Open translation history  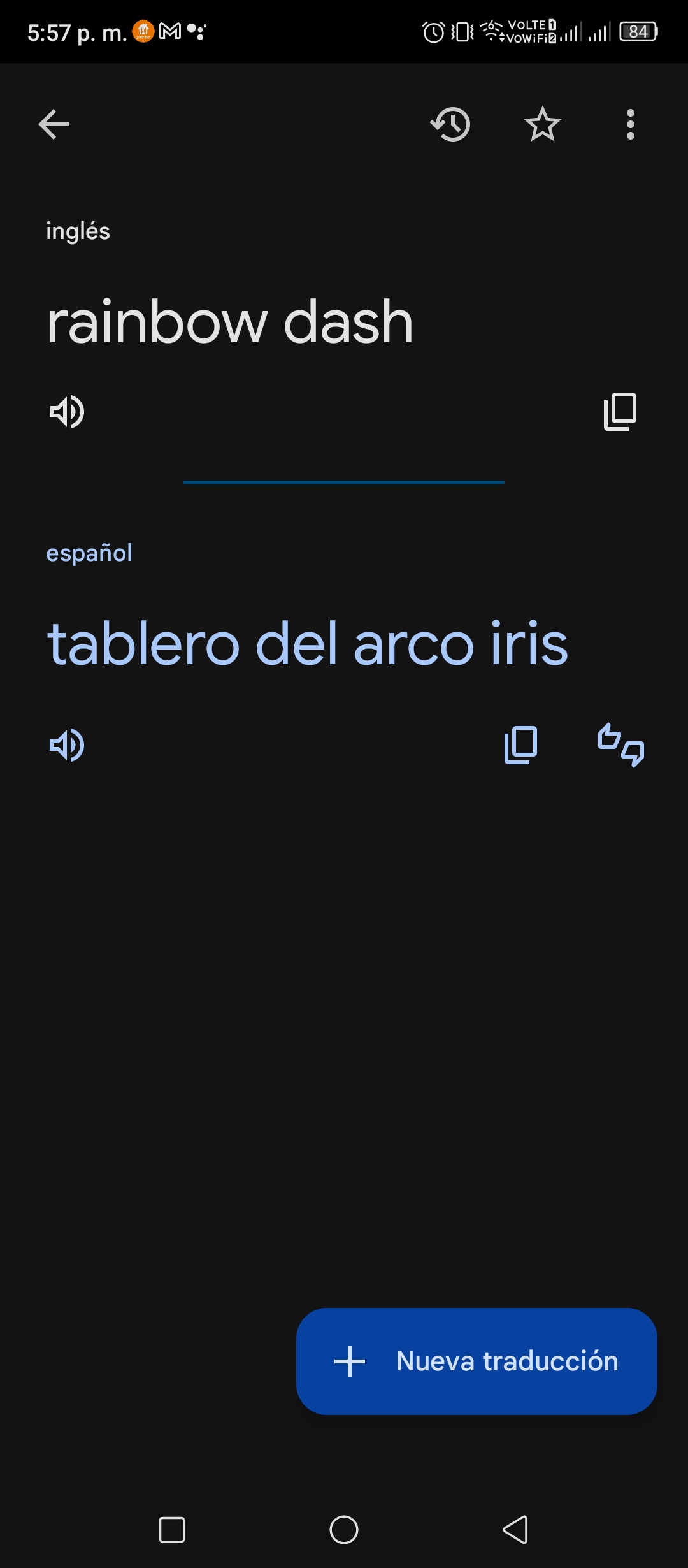(450, 124)
